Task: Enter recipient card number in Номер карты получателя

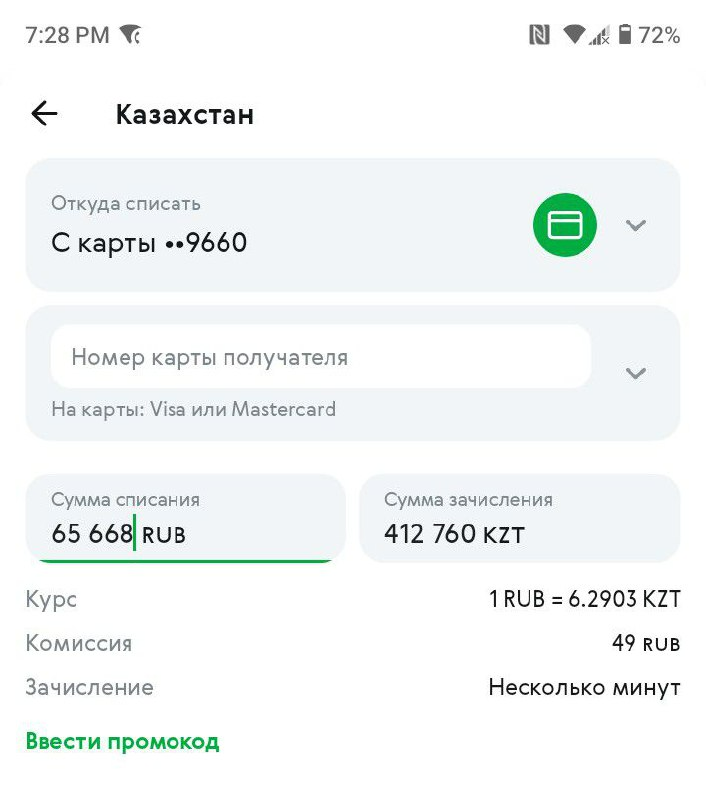Action: (x=320, y=357)
